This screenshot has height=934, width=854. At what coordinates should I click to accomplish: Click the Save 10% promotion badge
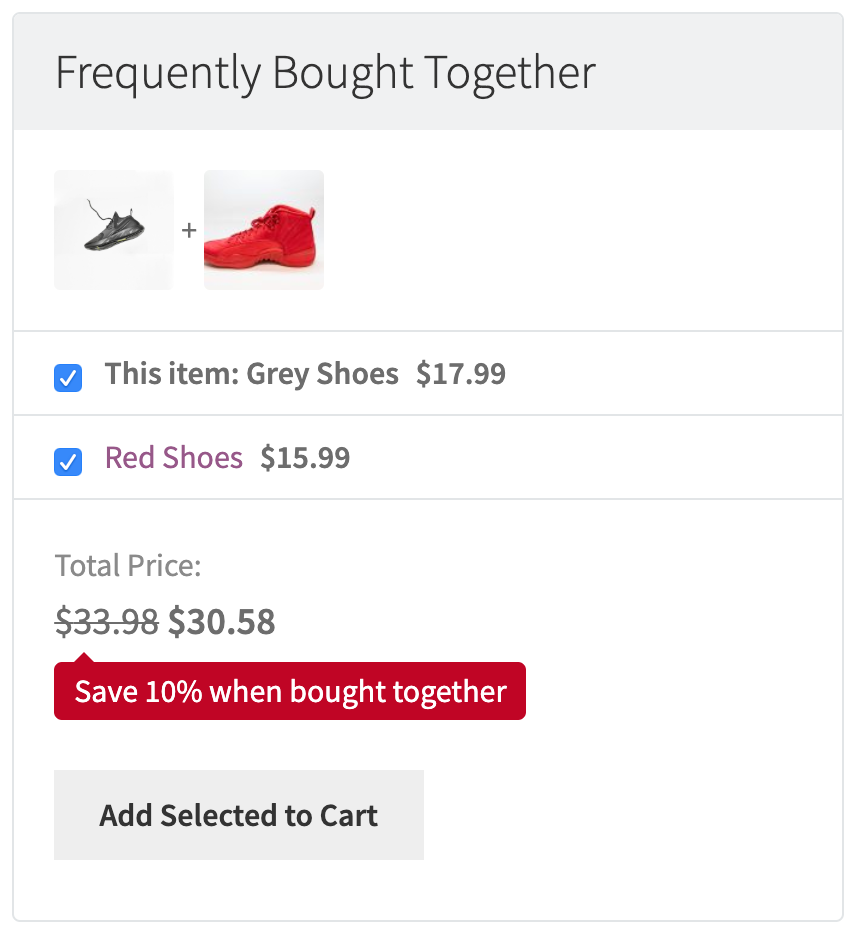point(289,691)
